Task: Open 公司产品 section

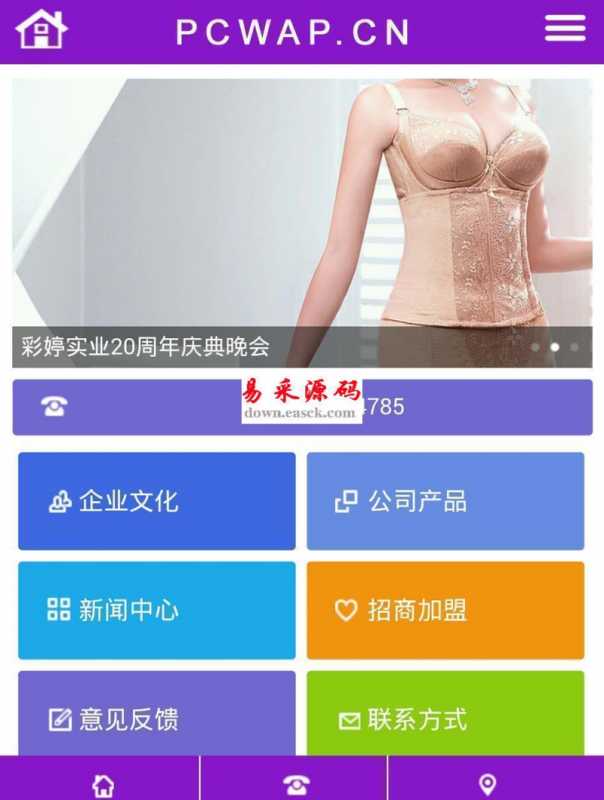Action: [x=445, y=501]
